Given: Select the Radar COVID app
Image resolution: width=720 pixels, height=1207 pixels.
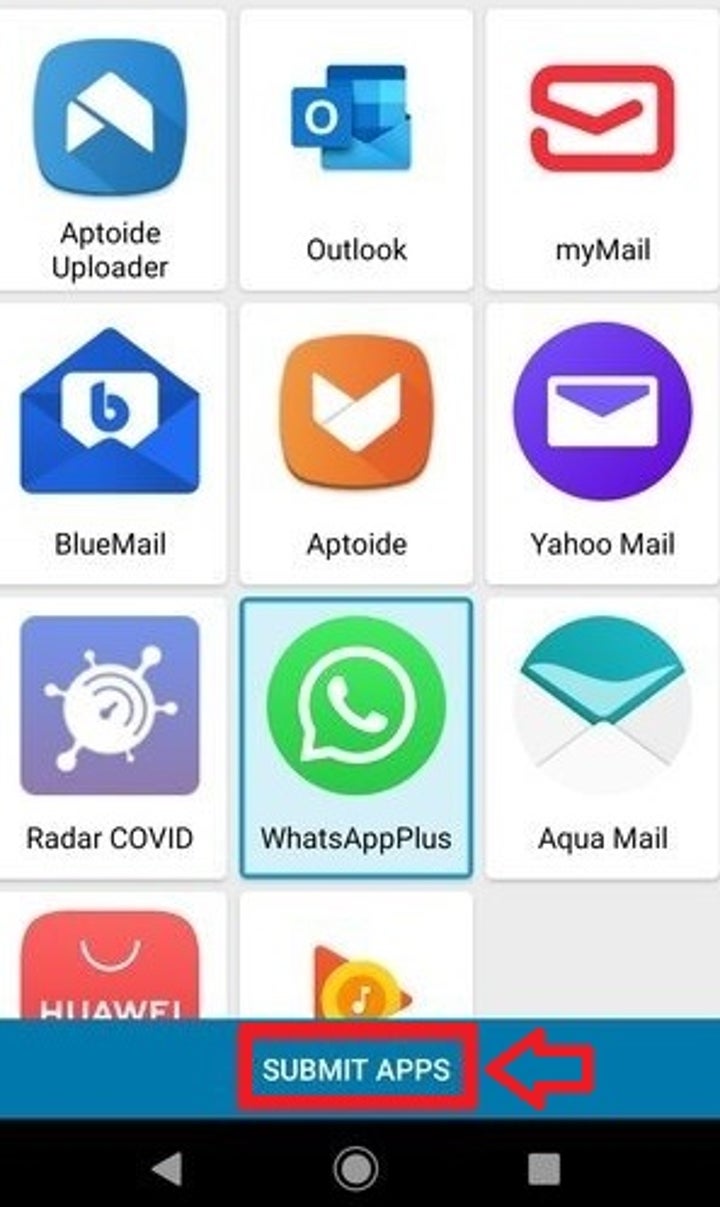Looking at the screenshot, I should pyautogui.click(x=110, y=737).
